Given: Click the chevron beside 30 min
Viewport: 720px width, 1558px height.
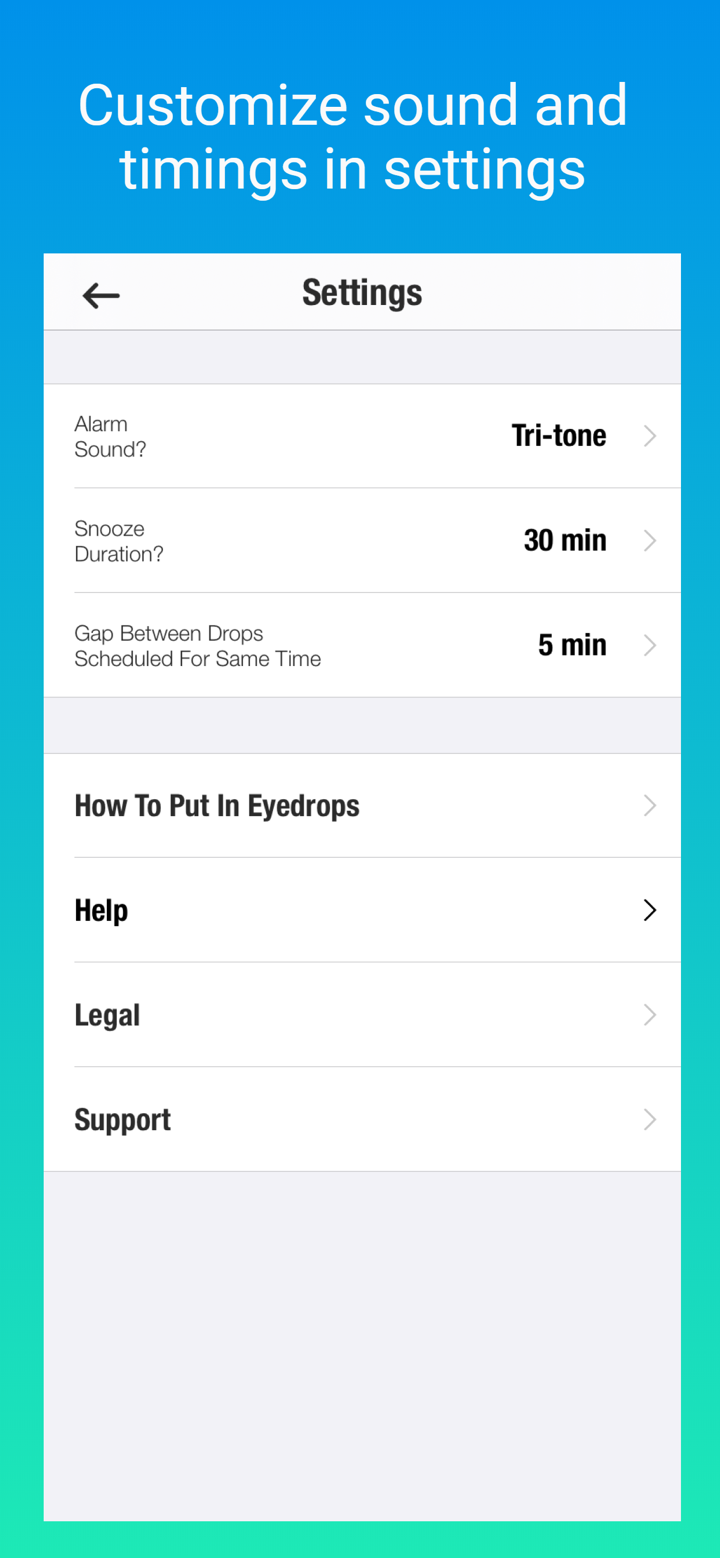Looking at the screenshot, I should point(650,541).
